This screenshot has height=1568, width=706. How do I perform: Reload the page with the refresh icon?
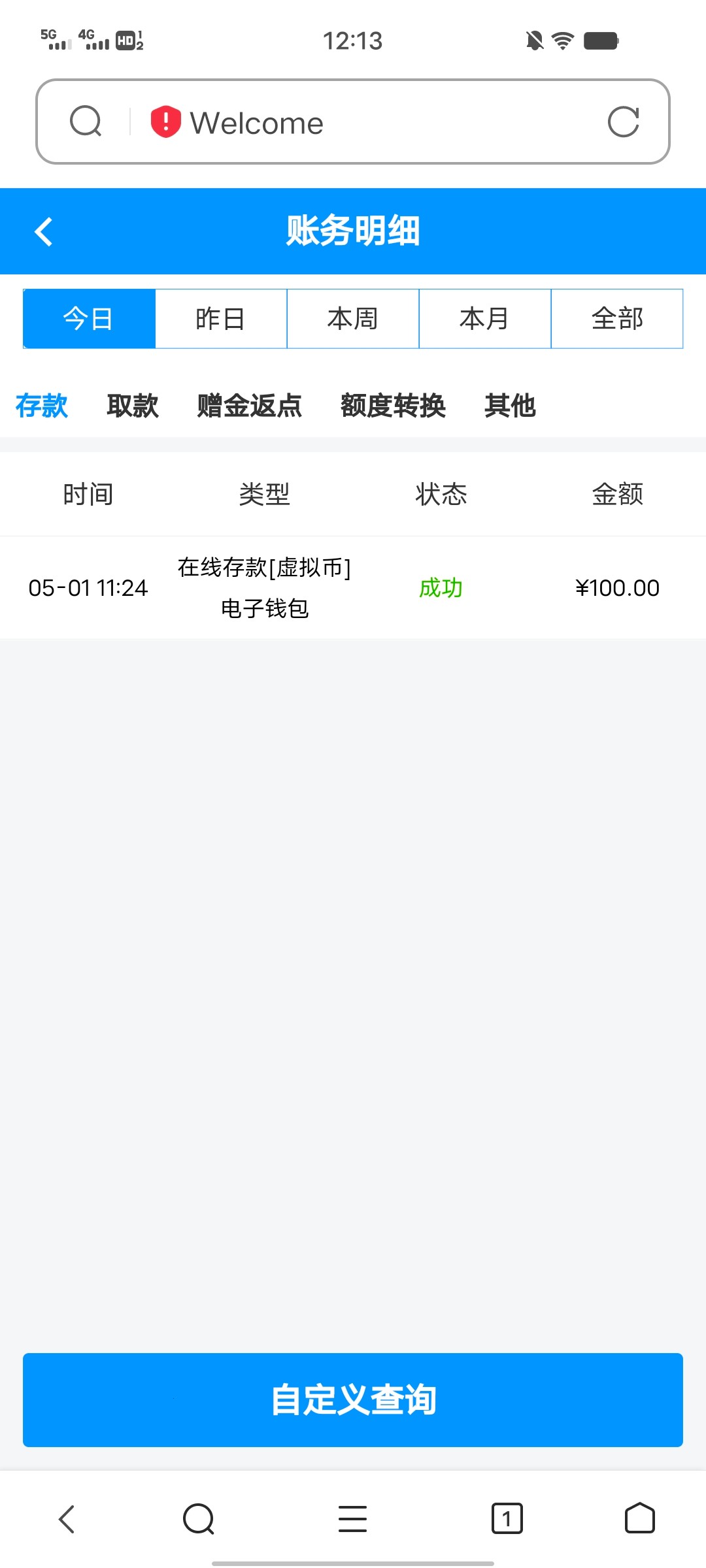623,122
